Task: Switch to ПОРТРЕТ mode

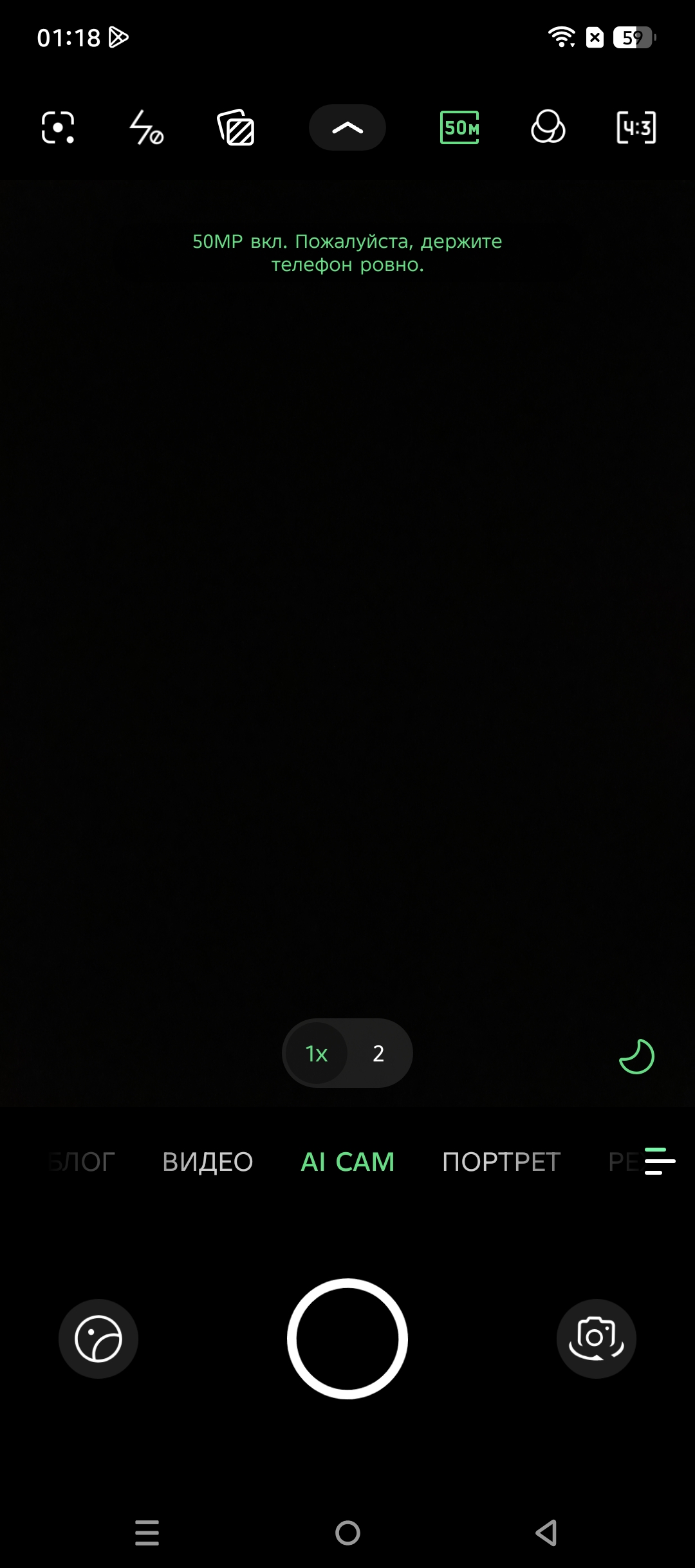Action: point(501,1162)
